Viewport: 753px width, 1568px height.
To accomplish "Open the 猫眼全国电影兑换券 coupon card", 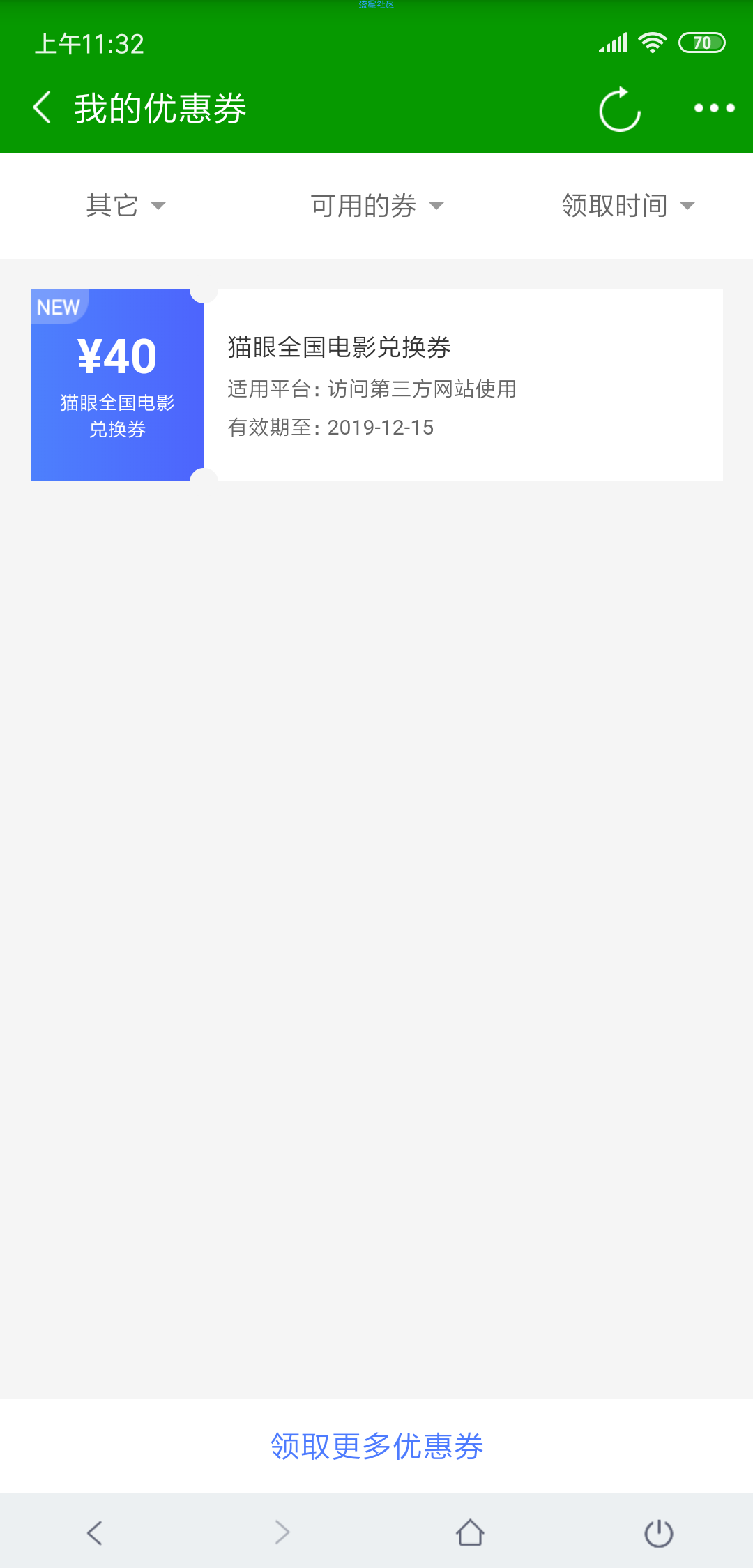I will tap(376, 385).
